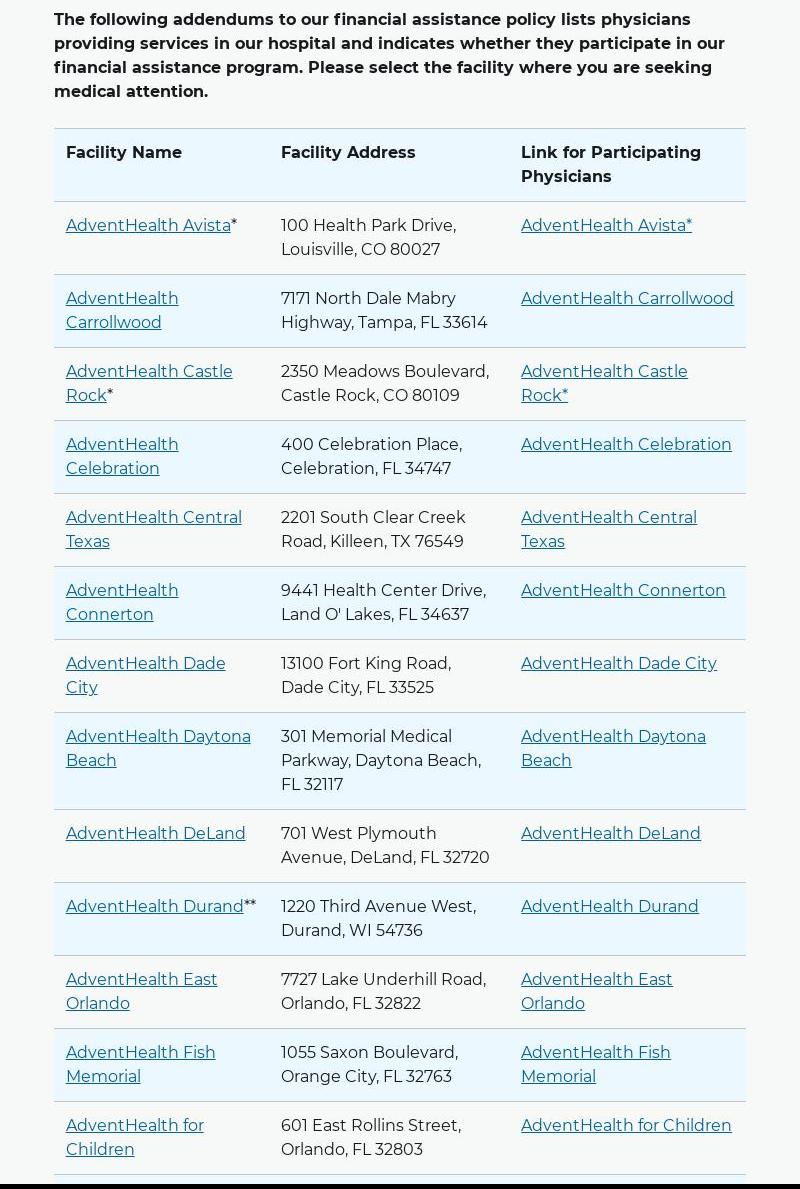Select AdventHealth Daytona Beach facility
The image size is (800, 1189).
pos(158,748)
